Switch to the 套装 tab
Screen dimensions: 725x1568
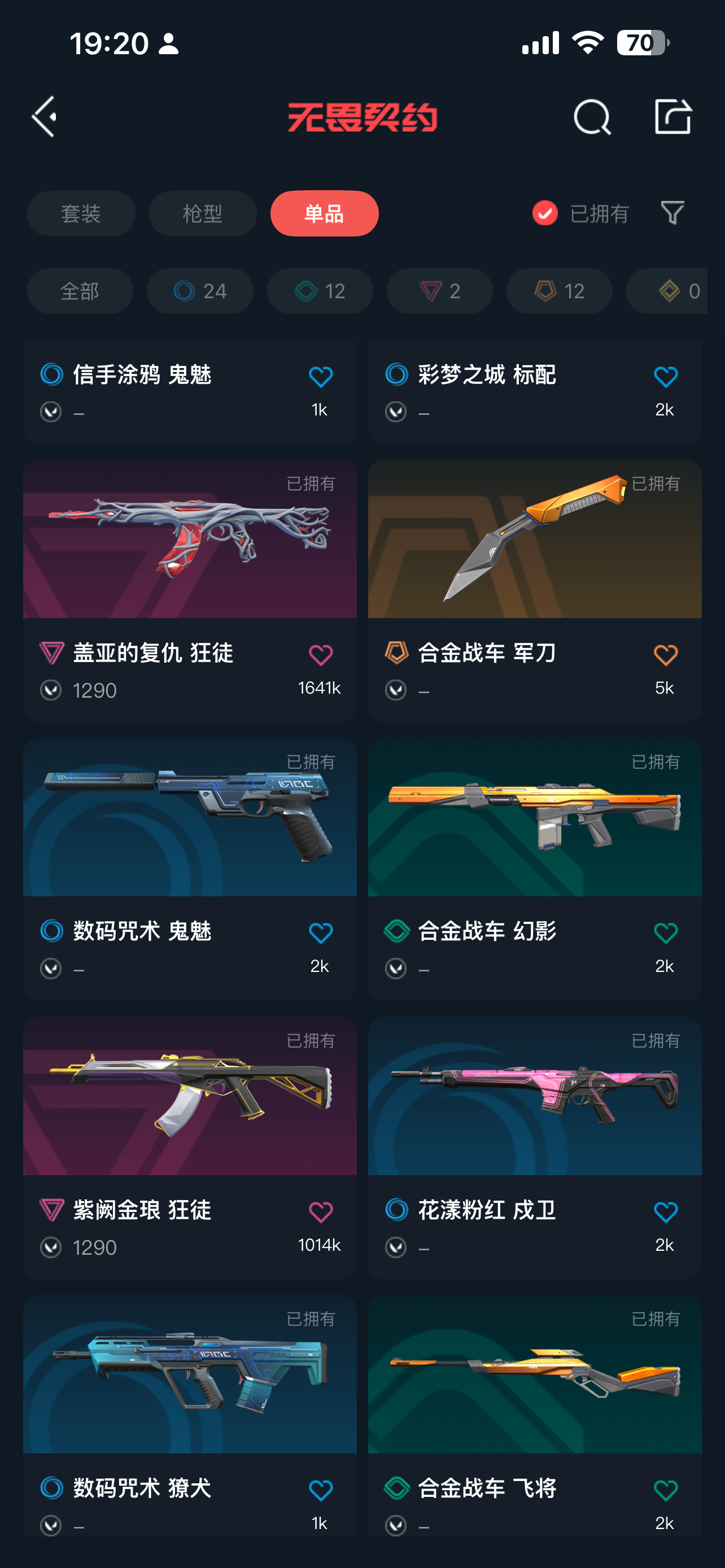(81, 214)
